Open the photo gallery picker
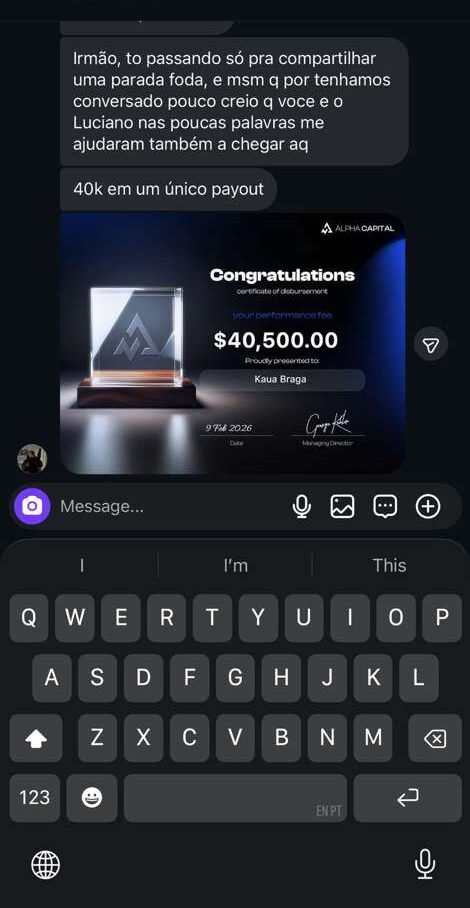 click(x=343, y=507)
